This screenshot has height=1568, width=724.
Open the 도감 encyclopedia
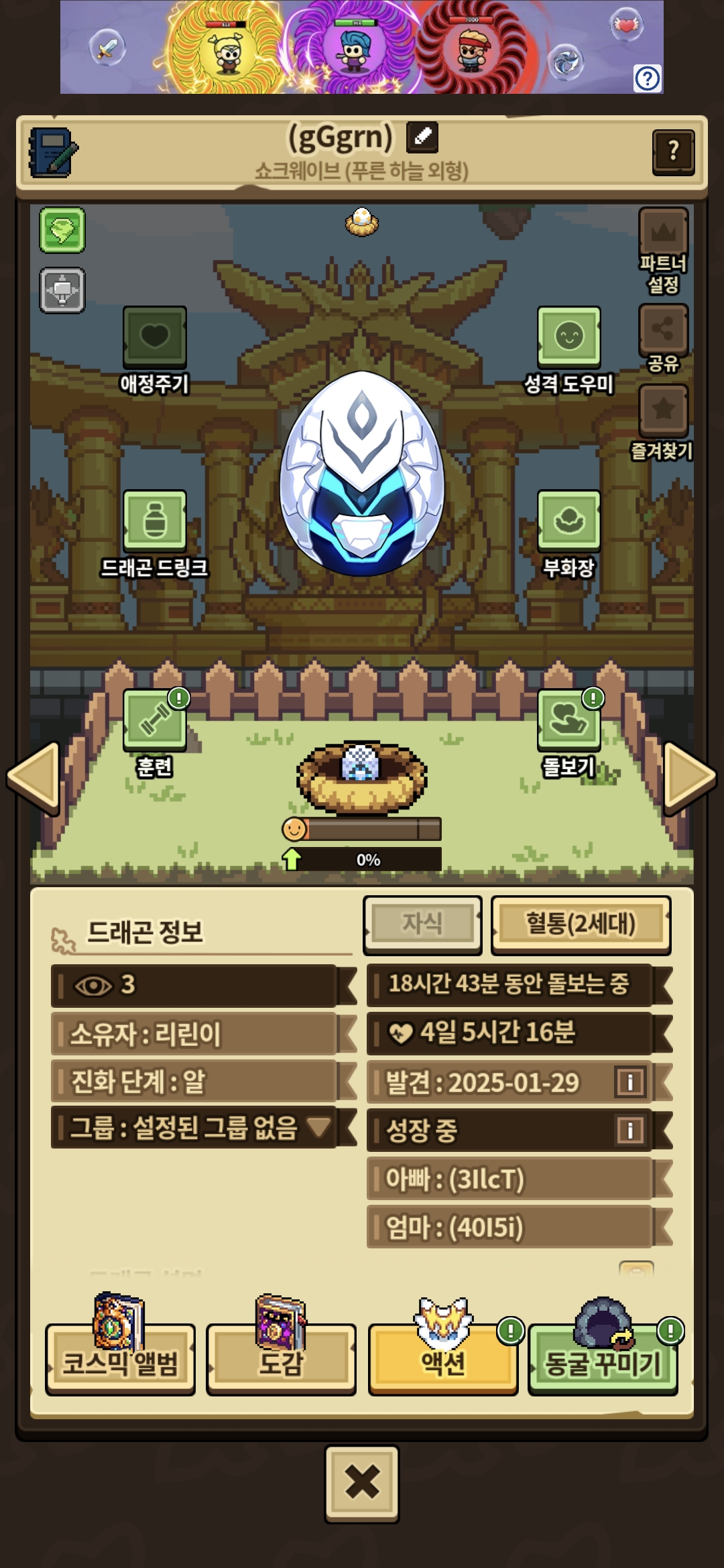coord(281,1356)
